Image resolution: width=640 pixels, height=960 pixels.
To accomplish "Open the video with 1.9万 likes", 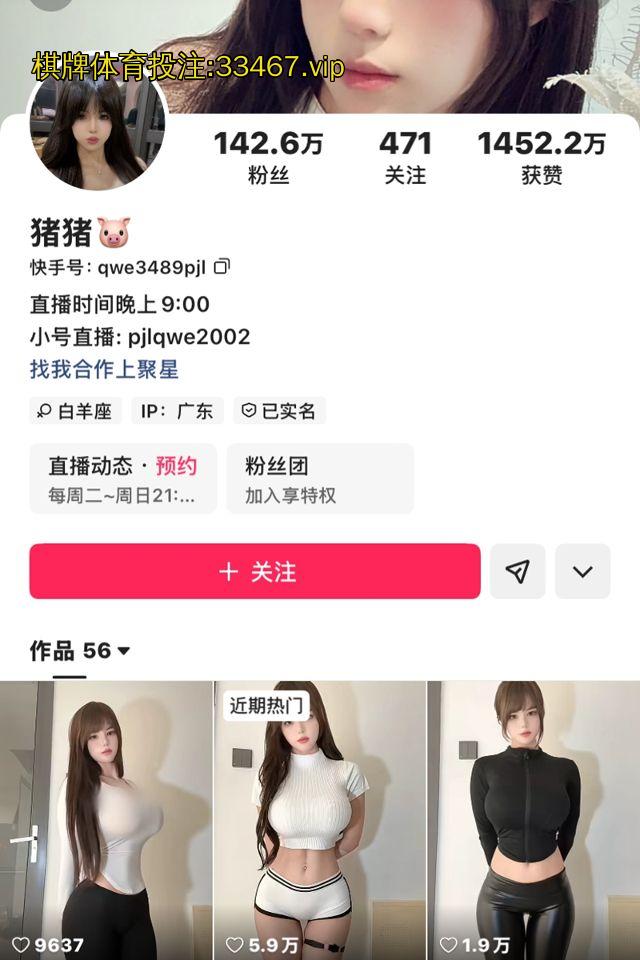I will pos(534,820).
